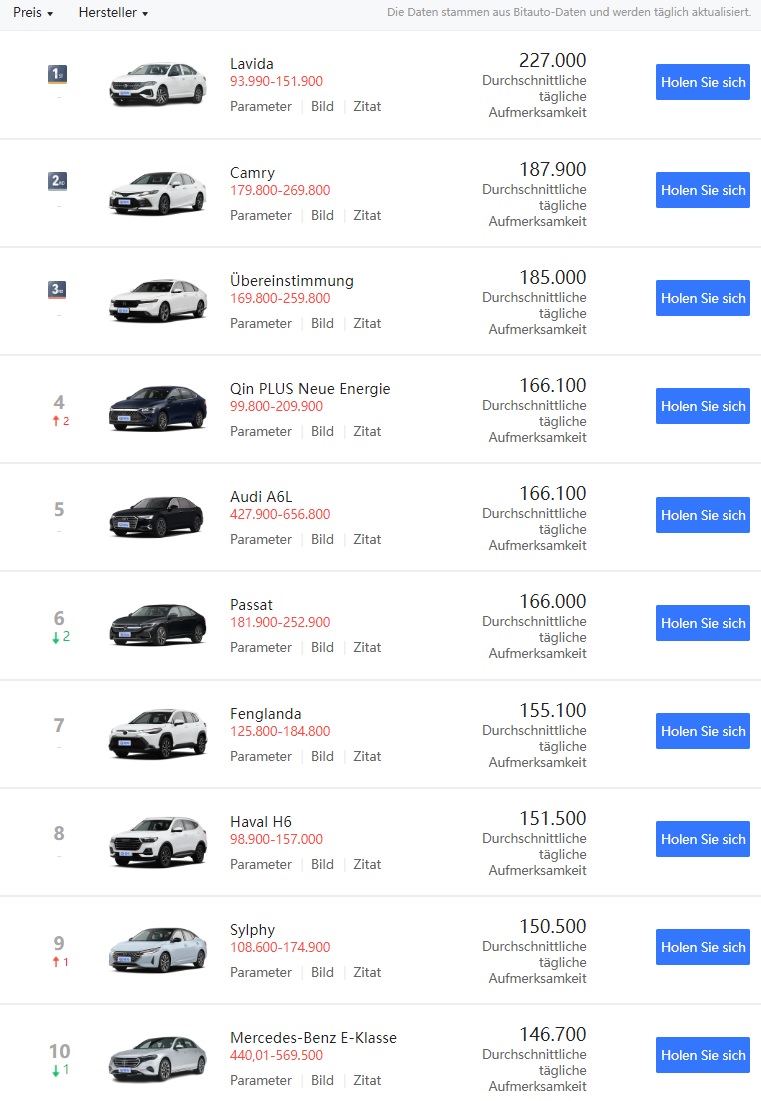761x1101 pixels.
Task: Open Zitat for Fenglanda
Action: point(367,756)
